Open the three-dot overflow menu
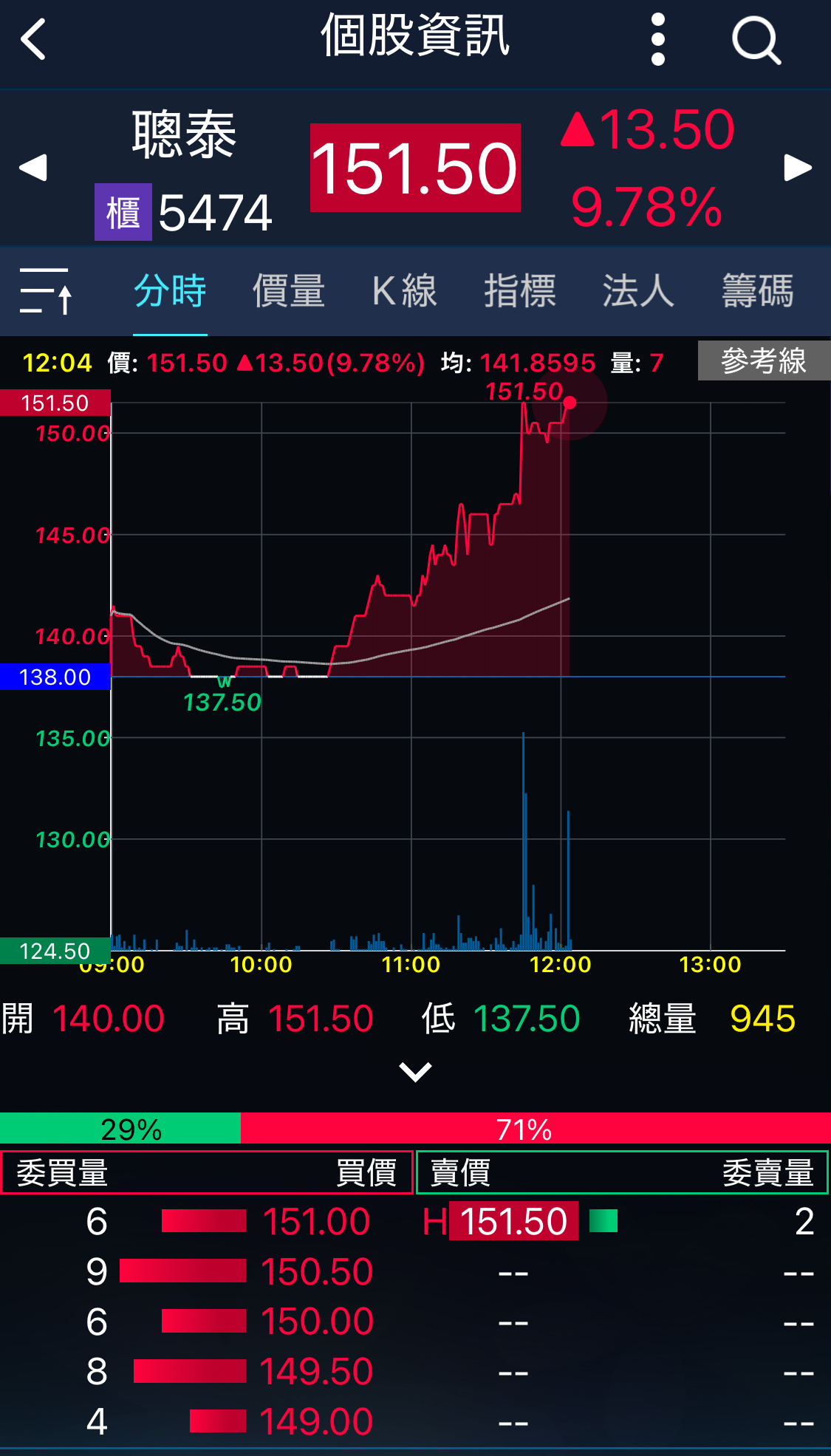831x1456 pixels. point(658,39)
